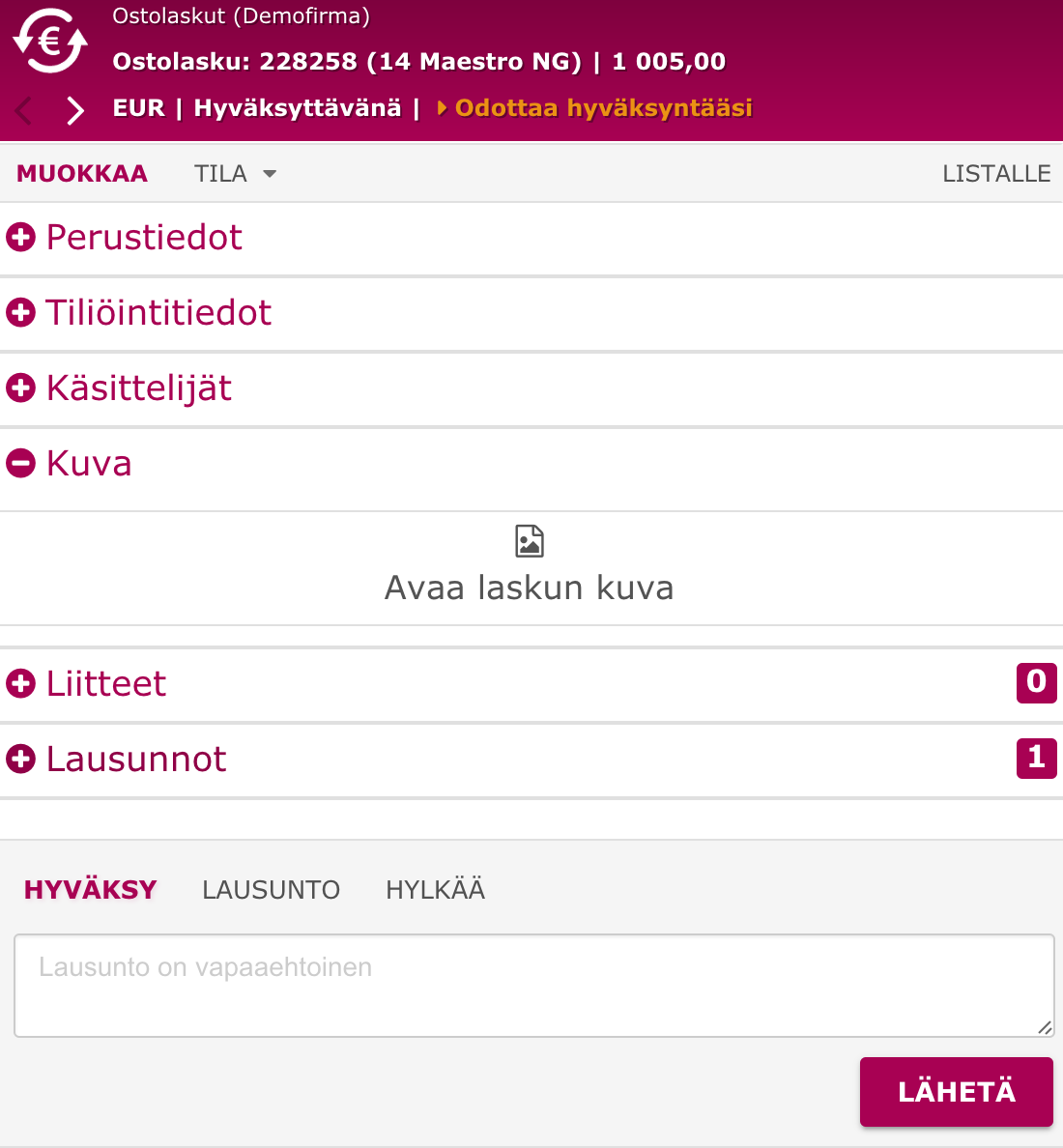This screenshot has height=1148, width=1063.
Task: Focus the optional Lausunto text field
Action: coord(533,986)
